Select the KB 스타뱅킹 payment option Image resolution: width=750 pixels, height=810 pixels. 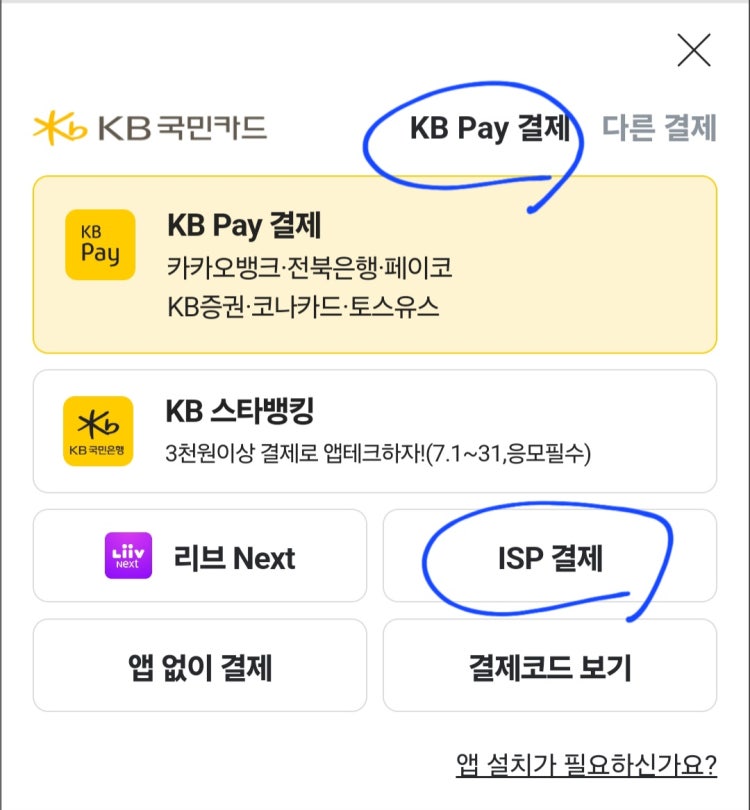[x=375, y=428]
